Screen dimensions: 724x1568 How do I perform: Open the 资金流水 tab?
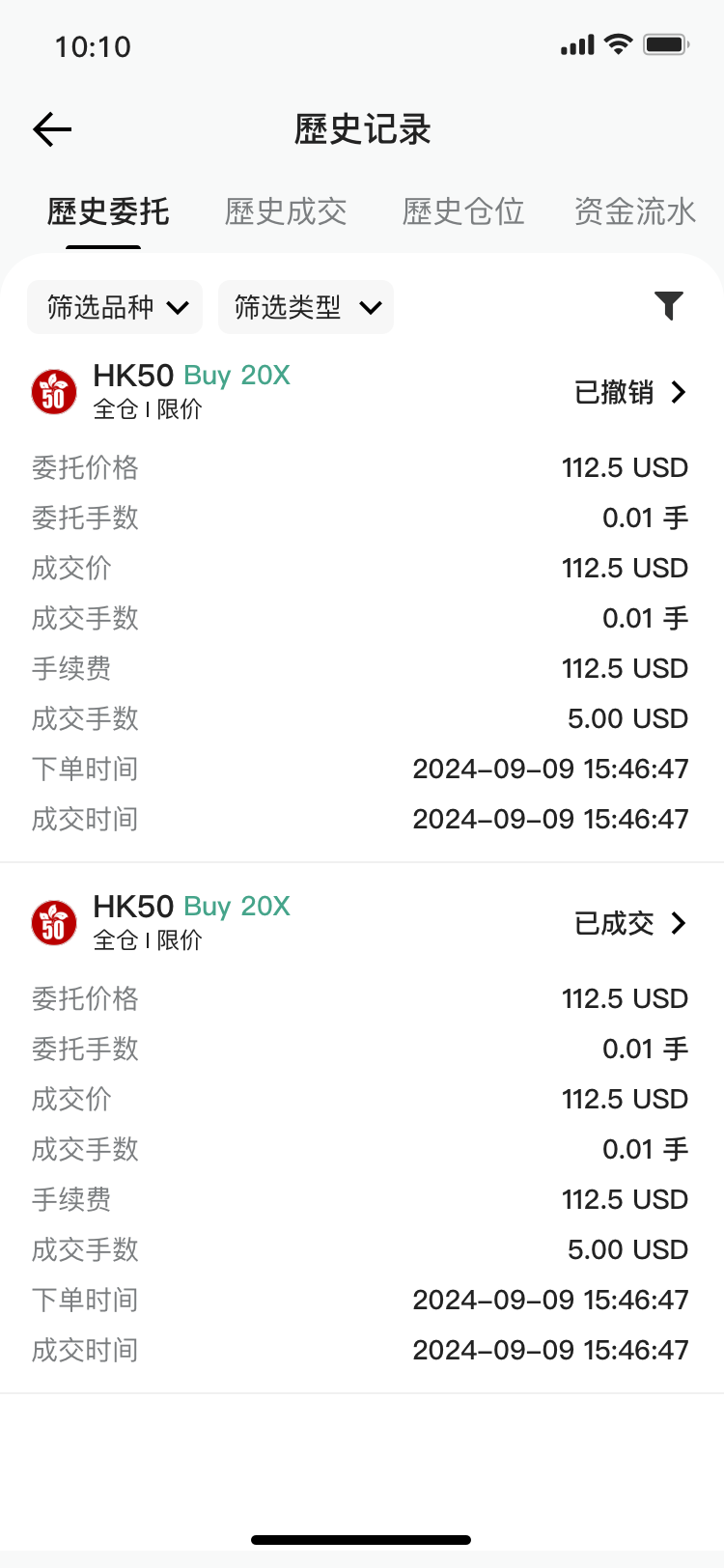click(x=635, y=211)
